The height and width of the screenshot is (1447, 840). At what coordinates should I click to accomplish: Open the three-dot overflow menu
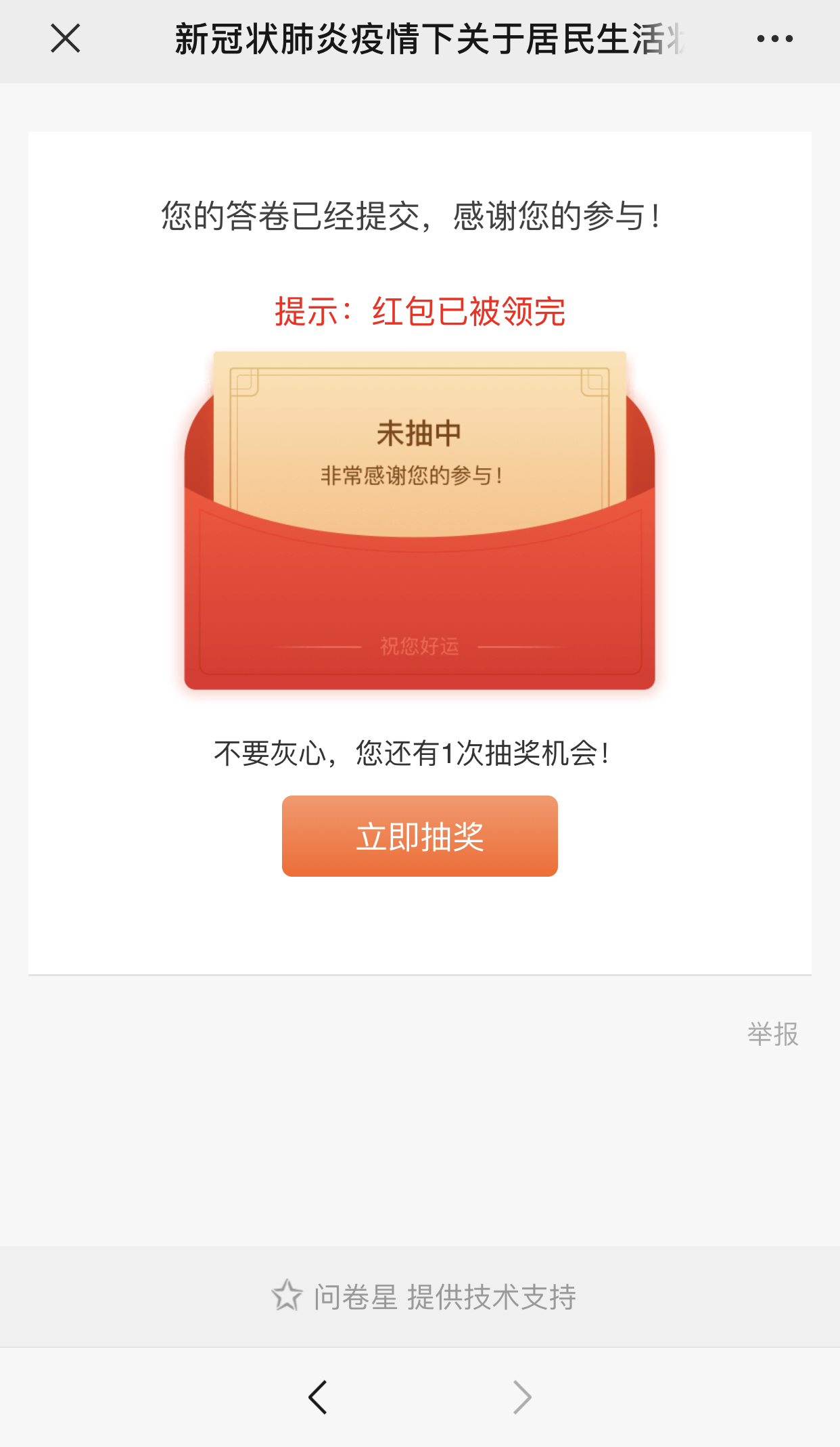(x=774, y=39)
